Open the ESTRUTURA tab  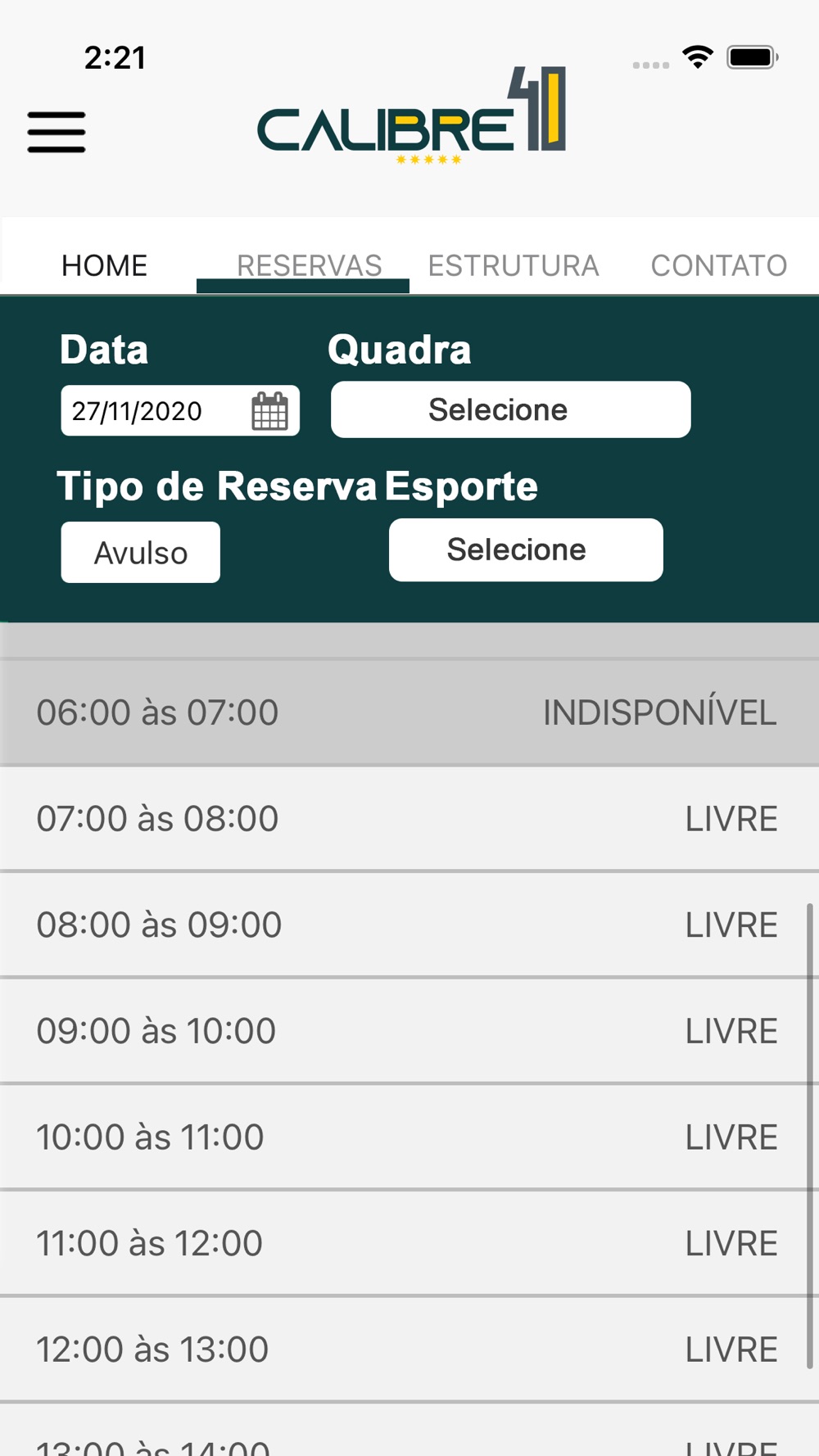[x=514, y=265]
